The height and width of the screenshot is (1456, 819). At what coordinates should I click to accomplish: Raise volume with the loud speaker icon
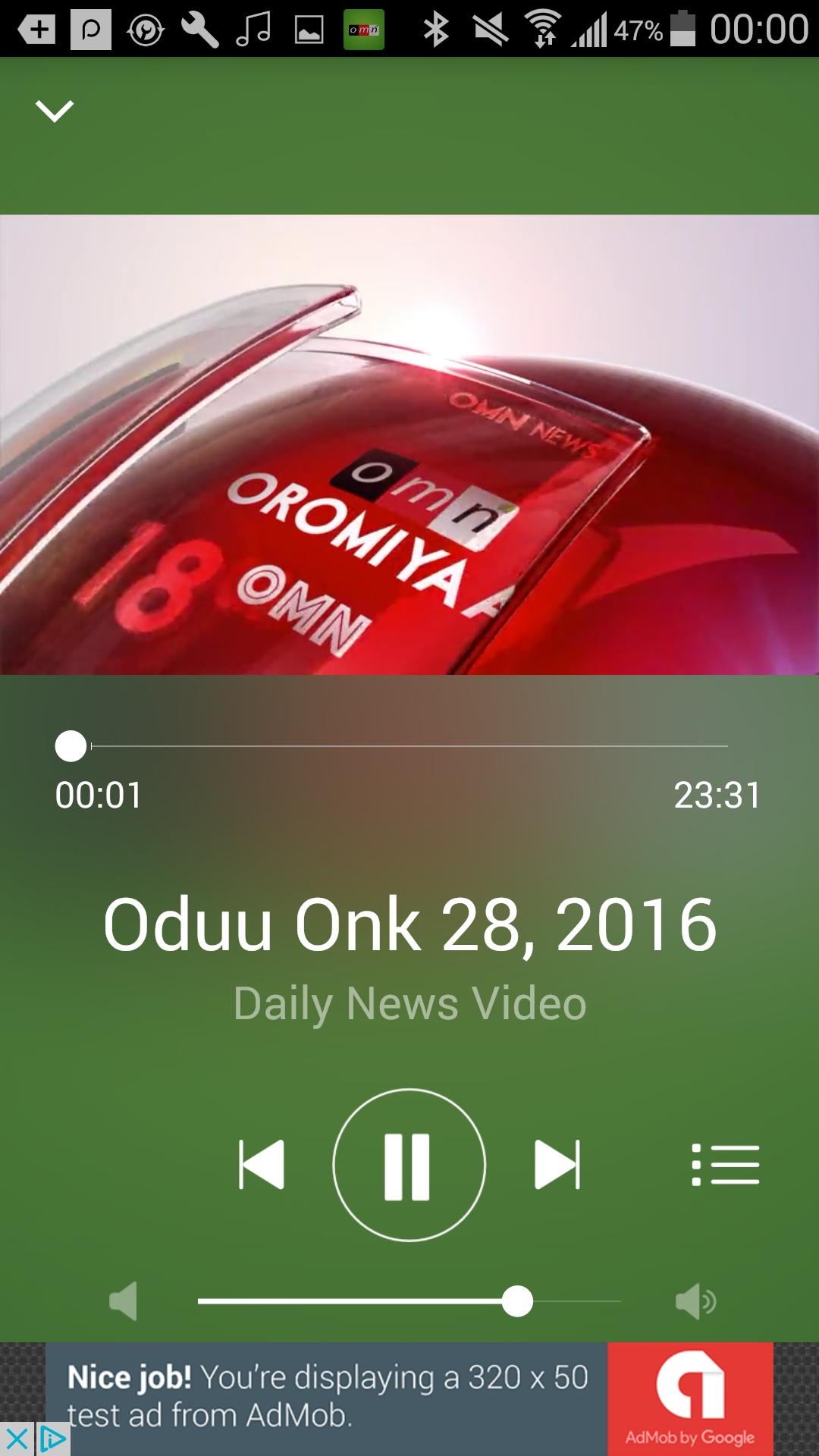coord(695,1302)
